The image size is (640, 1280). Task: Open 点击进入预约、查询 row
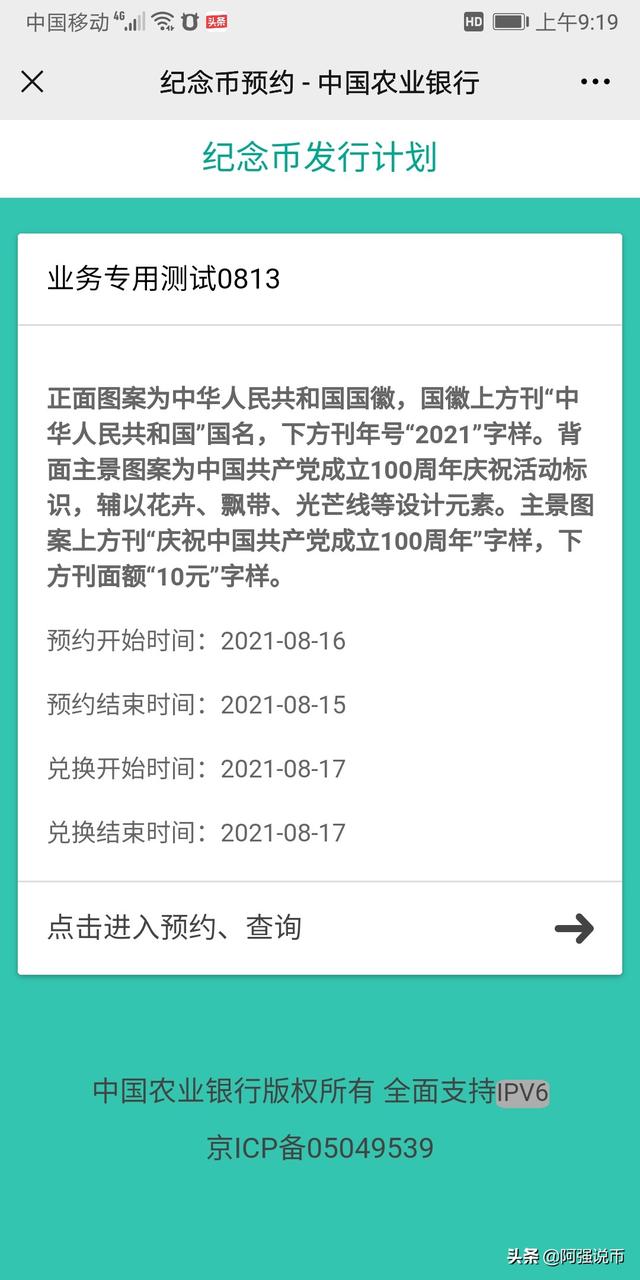pos(320,928)
